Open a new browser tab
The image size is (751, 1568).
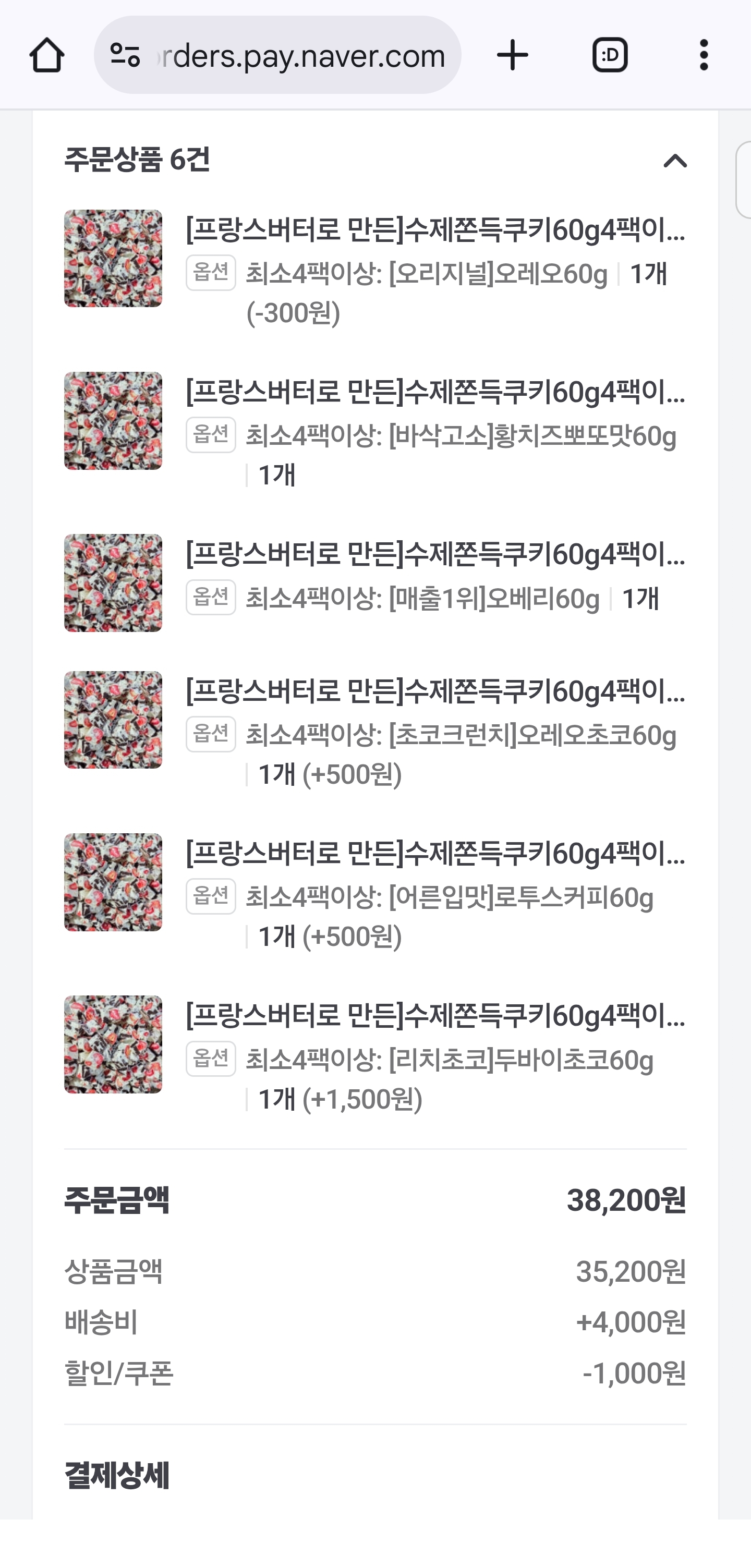click(513, 55)
